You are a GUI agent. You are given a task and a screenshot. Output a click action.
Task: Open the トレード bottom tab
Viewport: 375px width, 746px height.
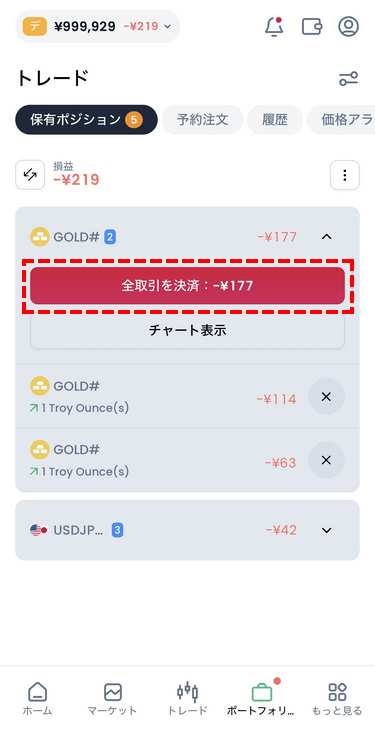pos(188,698)
